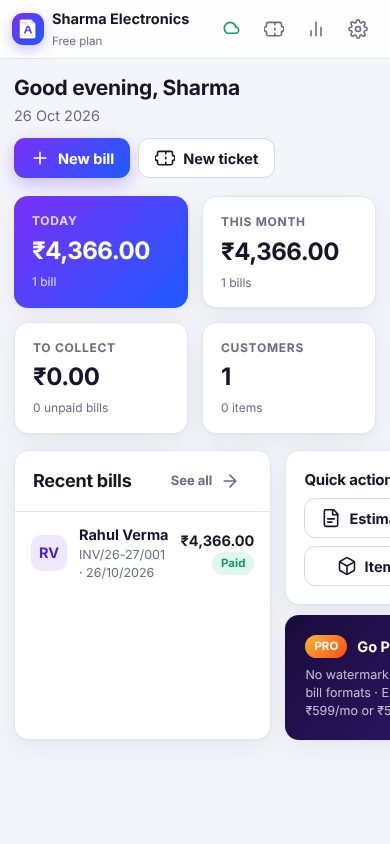
Task: Open the reports bar chart icon
Action: pos(316,29)
